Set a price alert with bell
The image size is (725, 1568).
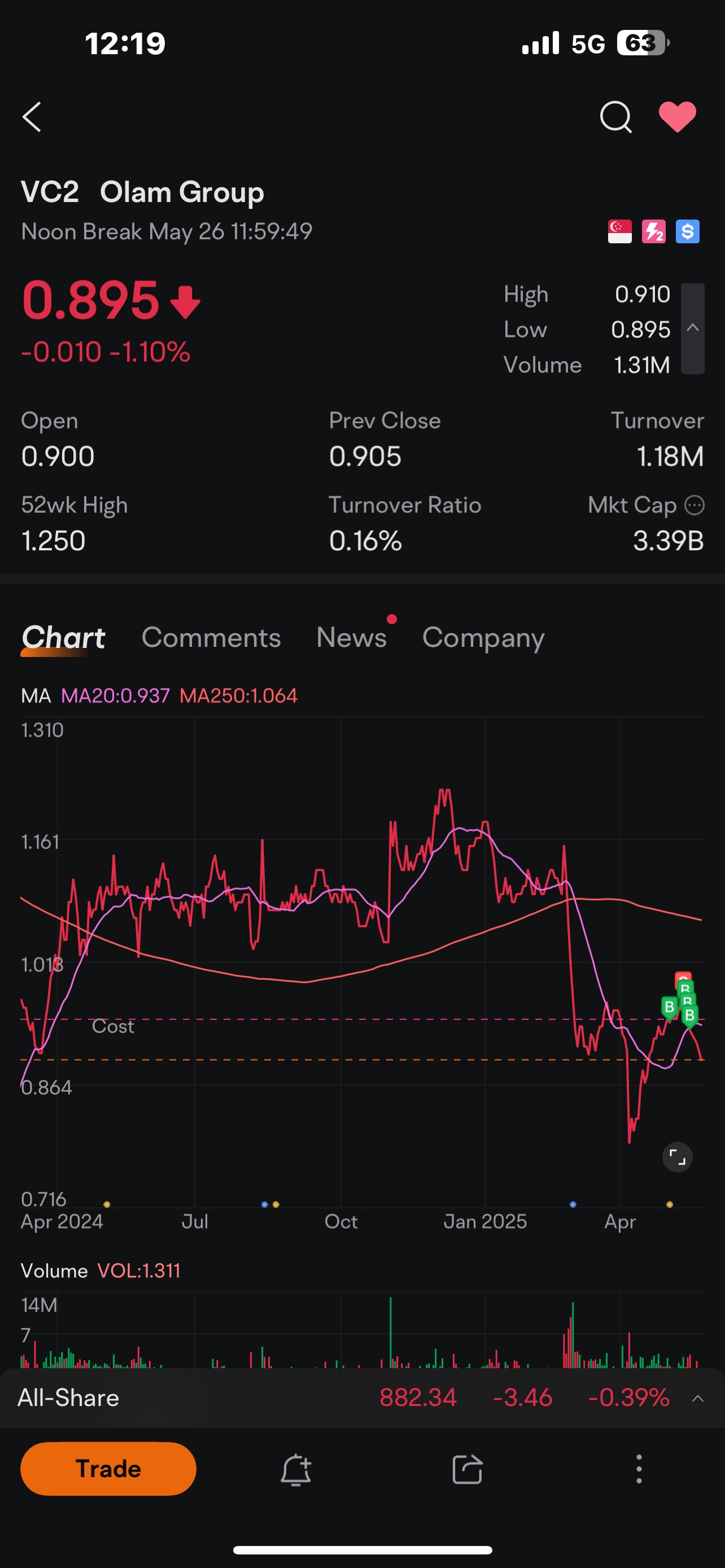coord(296,1469)
